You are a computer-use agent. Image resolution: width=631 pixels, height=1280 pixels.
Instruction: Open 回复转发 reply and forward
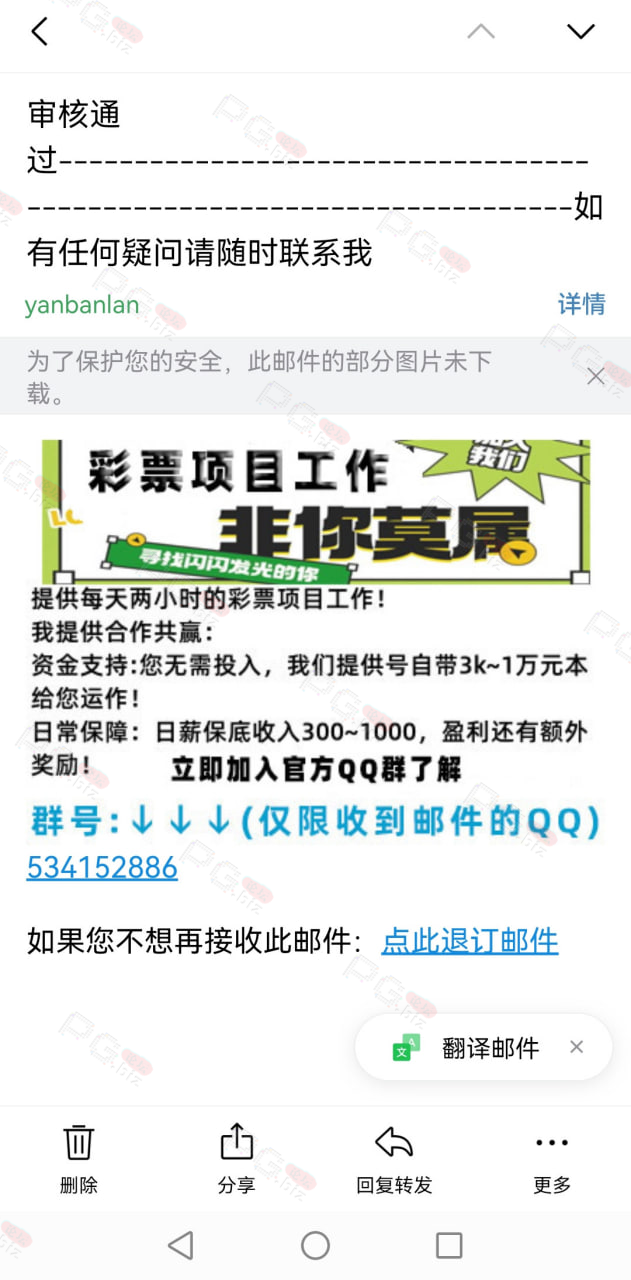tap(394, 1158)
